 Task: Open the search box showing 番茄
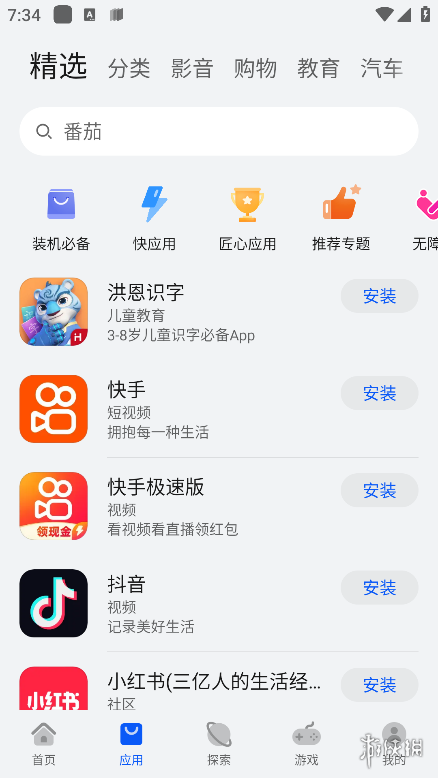point(219,131)
